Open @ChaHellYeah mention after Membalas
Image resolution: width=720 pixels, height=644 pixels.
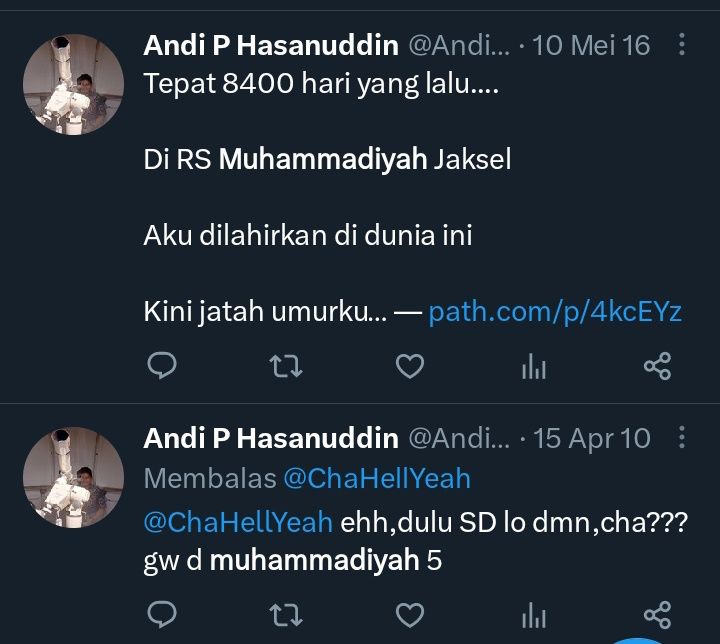click(376, 478)
